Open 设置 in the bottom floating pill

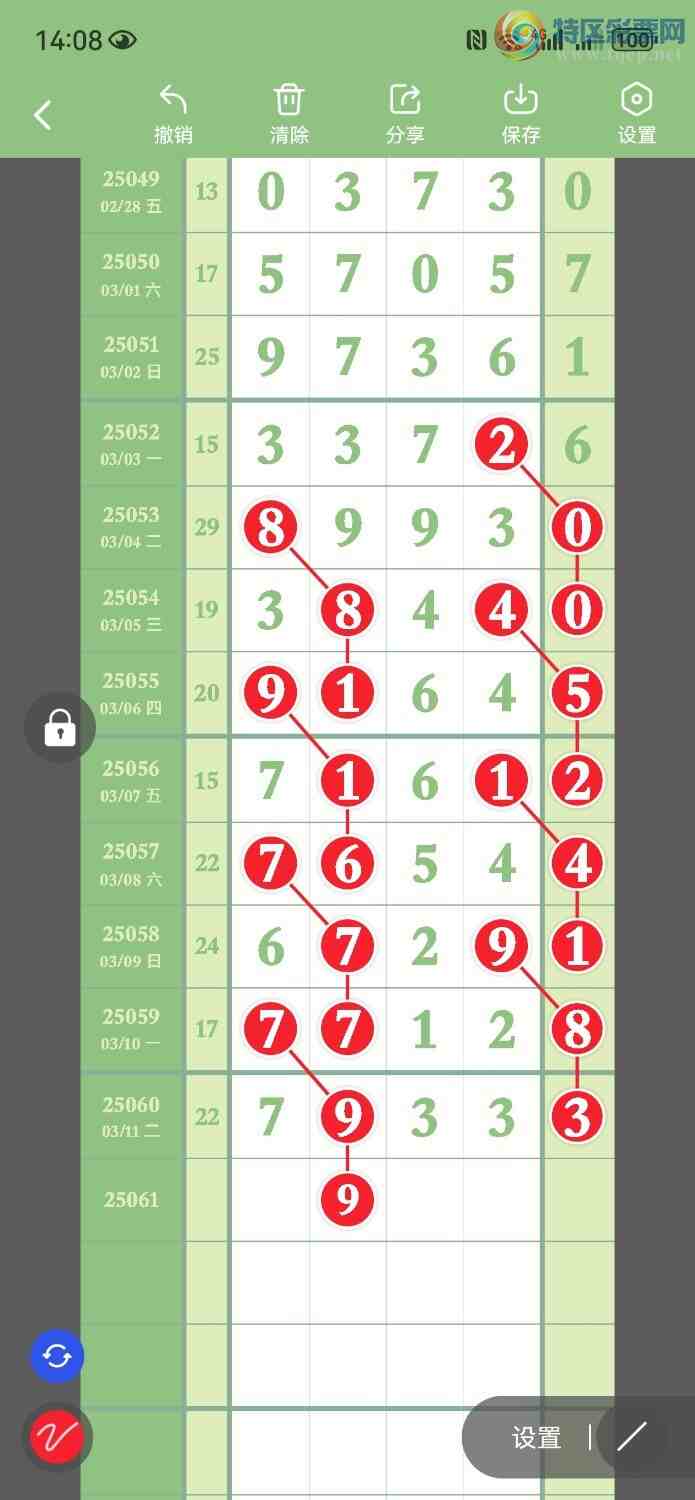(536, 1438)
